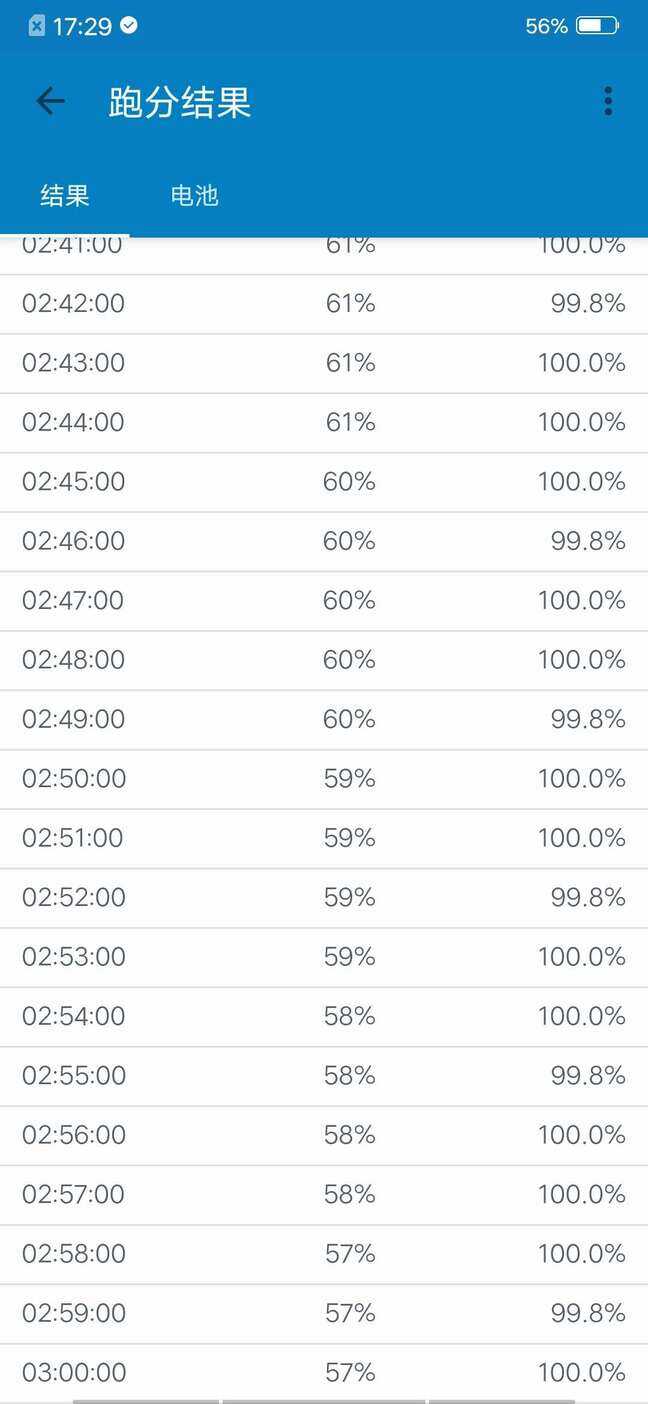Switch to the 电池 tab
The height and width of the screenshot is (1404, 648).
click(x=194, y=196)
